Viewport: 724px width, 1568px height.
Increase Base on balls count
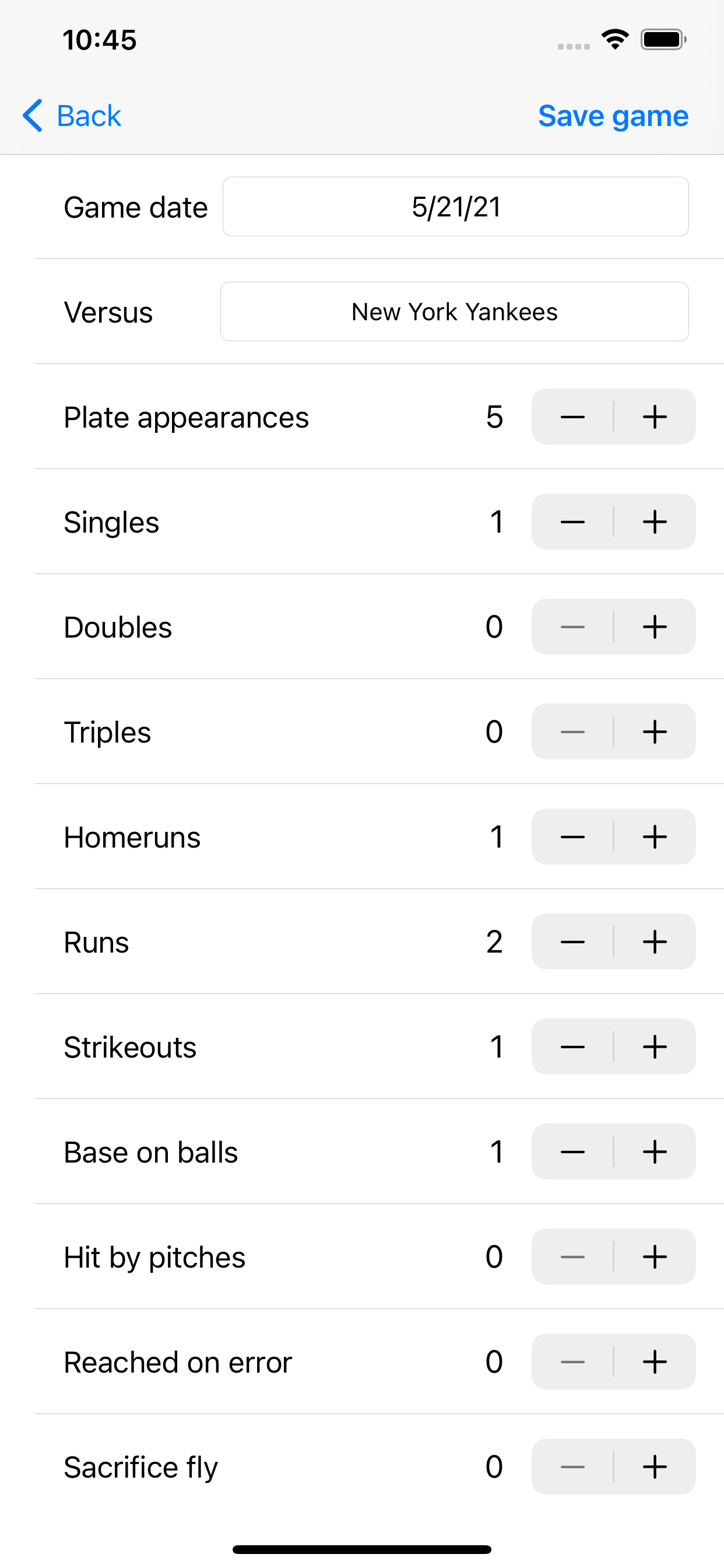point(655,1151)
